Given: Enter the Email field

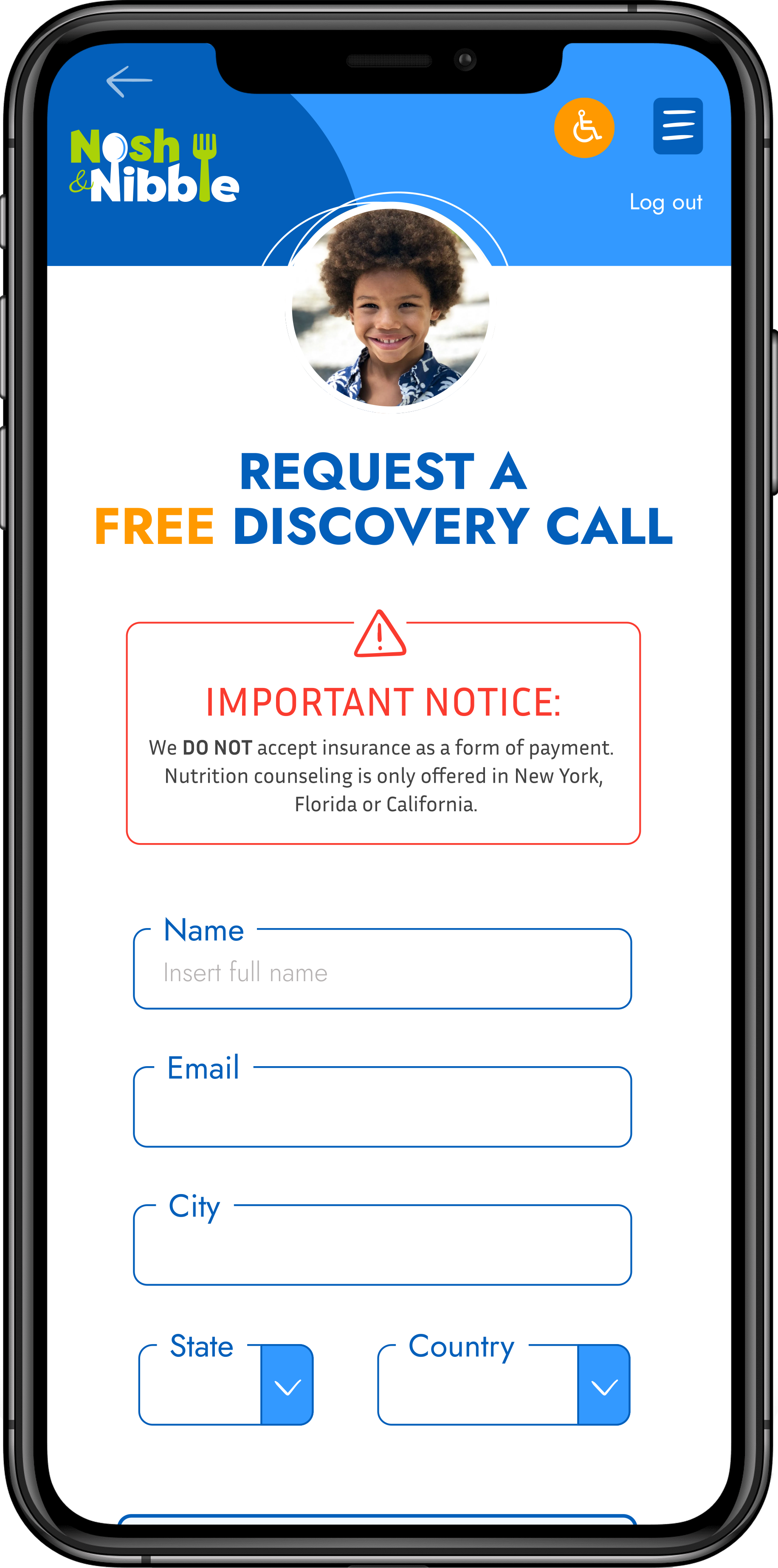Looking at the screenshot, I should tap(382, 1111).
